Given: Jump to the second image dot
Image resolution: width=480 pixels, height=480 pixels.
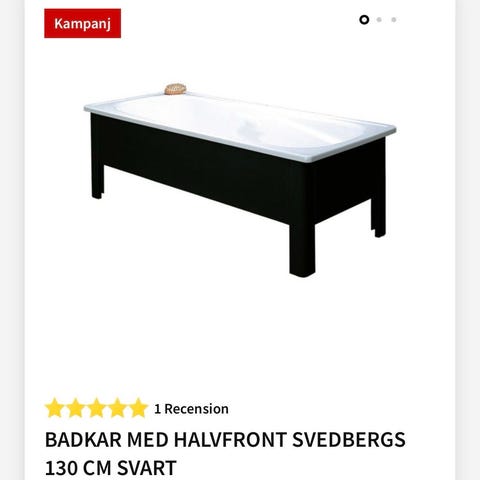Looking at the screenshot, I should click(x=379, y=20).
